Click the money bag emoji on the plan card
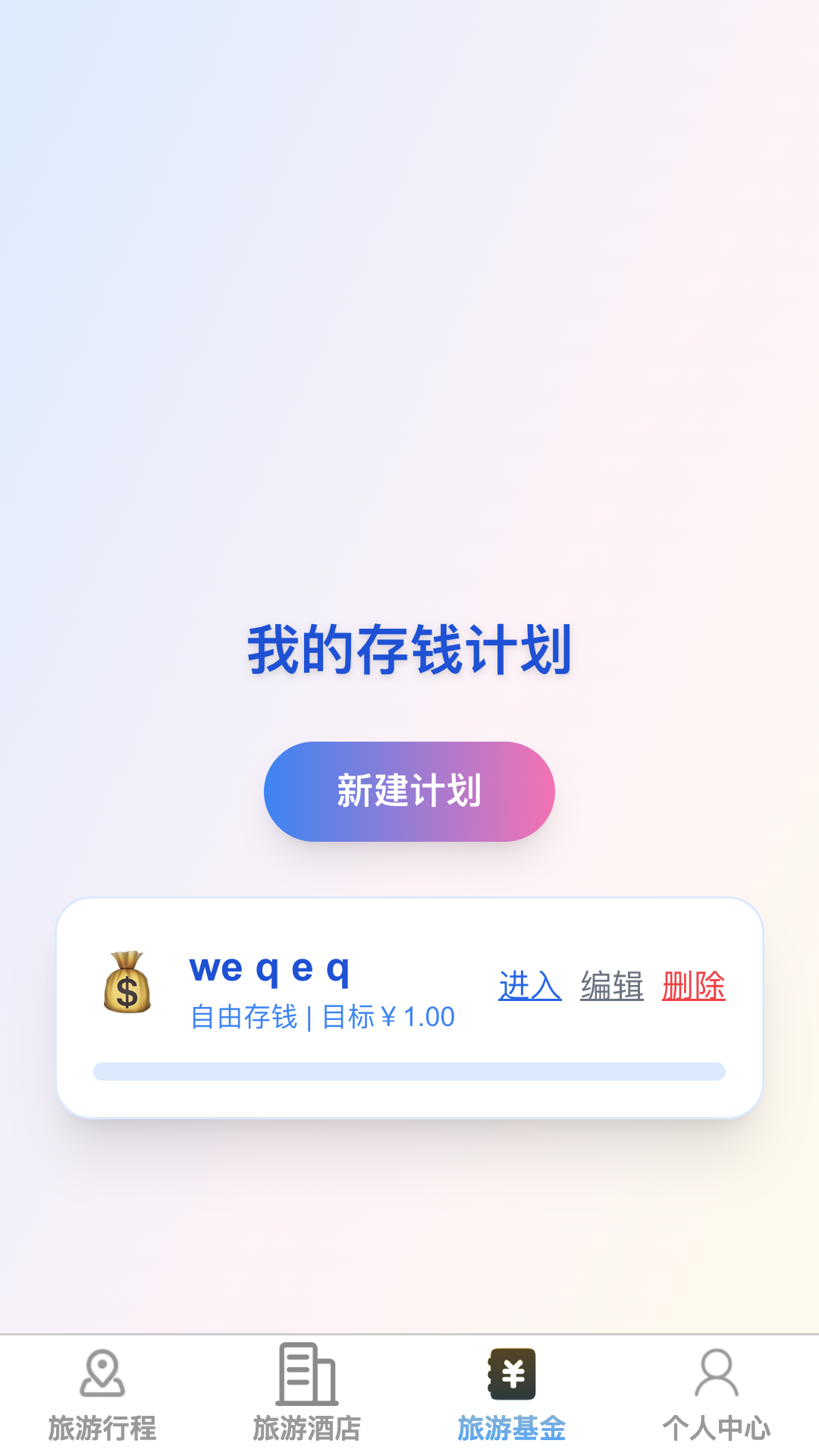 point(127,984)
